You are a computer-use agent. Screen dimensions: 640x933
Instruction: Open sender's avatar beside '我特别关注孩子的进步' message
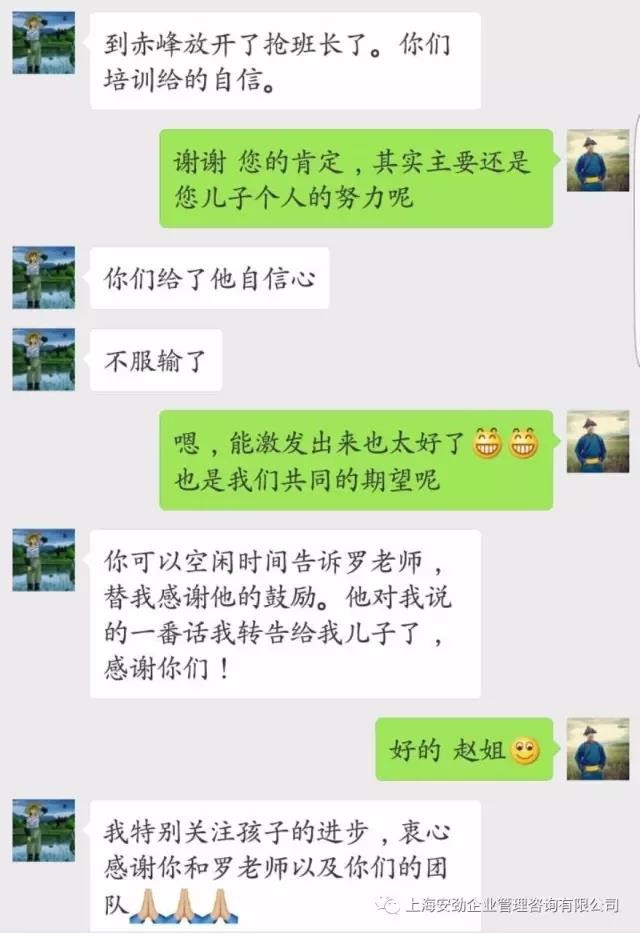(x=43, y=830)
